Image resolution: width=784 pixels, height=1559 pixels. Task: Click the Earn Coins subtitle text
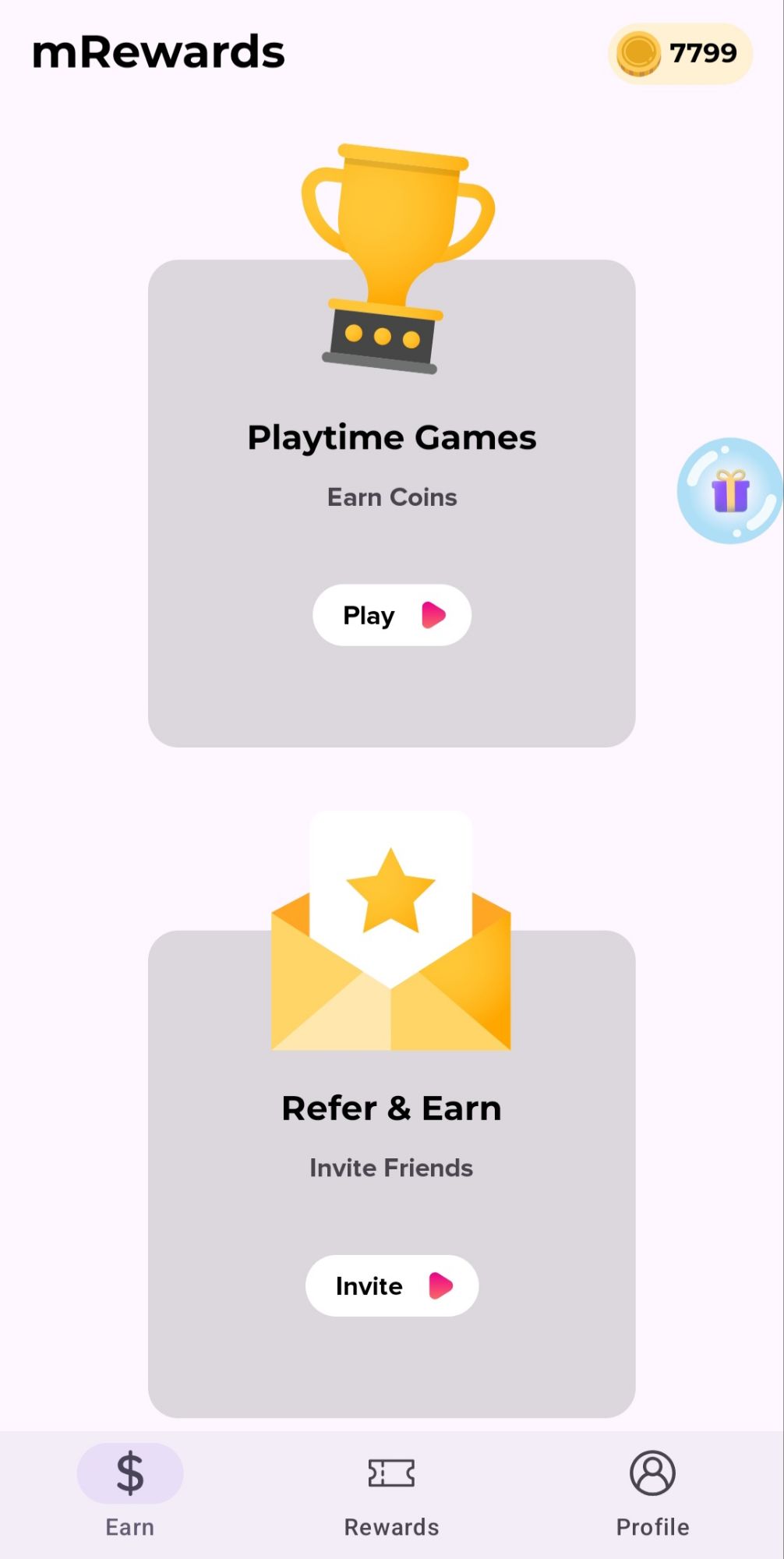391,497
